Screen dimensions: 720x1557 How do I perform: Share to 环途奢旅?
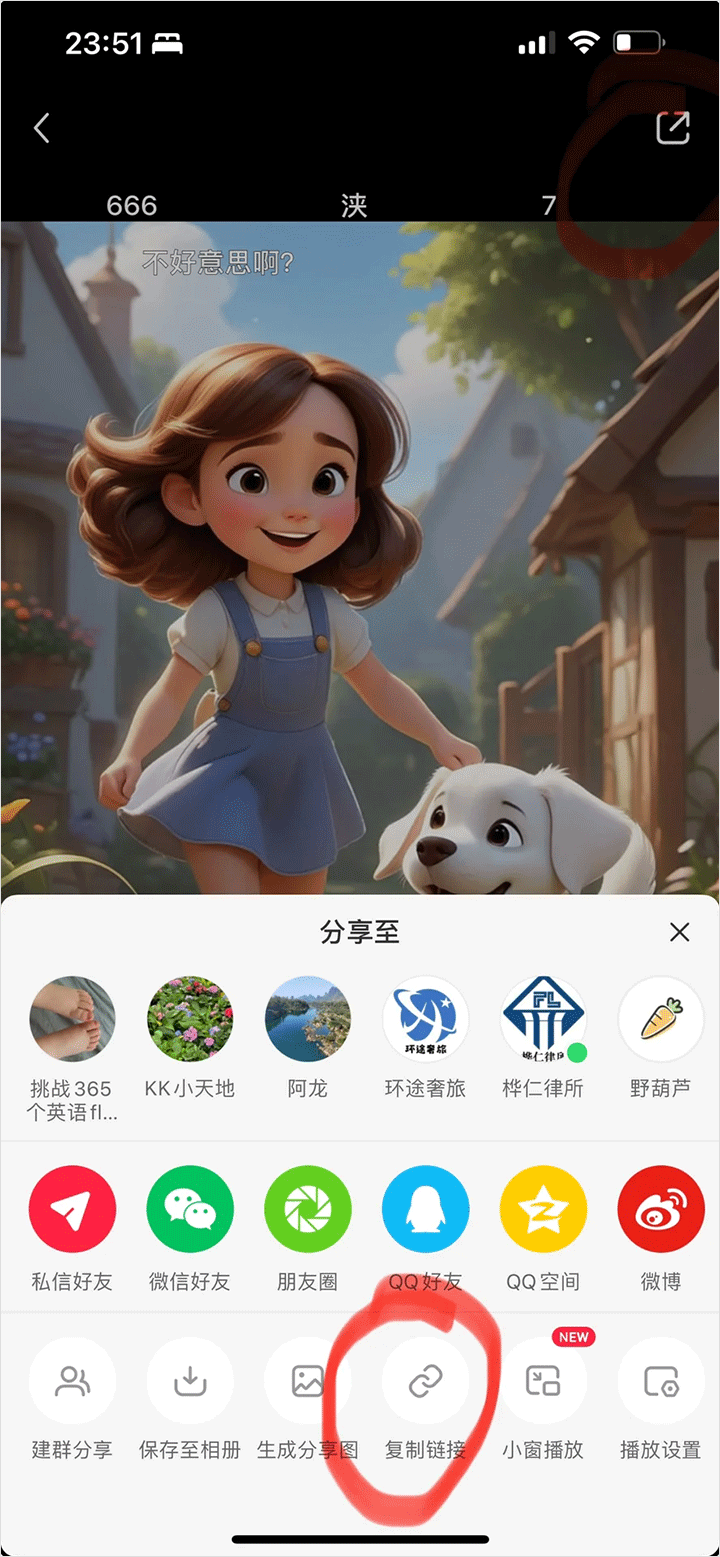point(426,1019)
